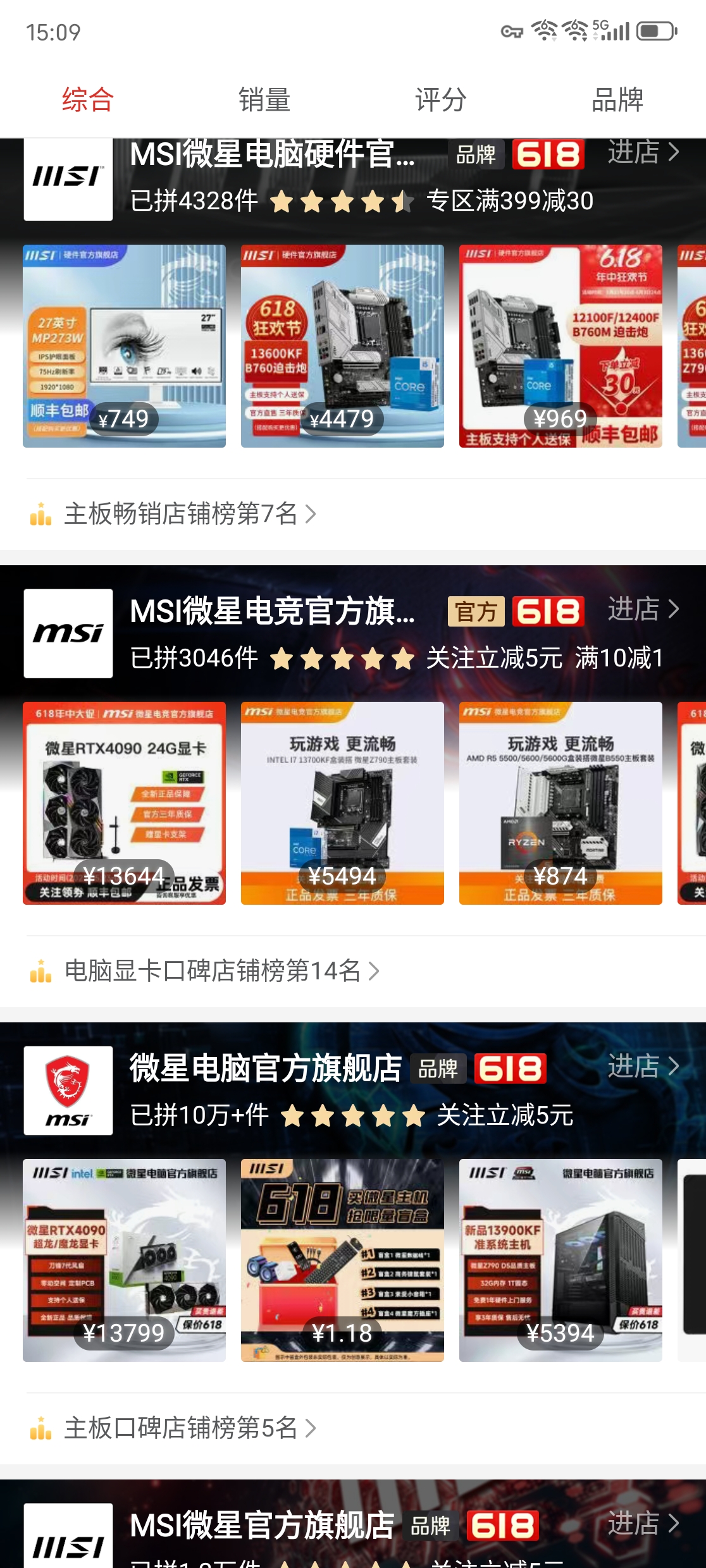This screenshot has width=706, height=1568.
Task: Select the 评分 tab
Action: click(x=440, y=99)
